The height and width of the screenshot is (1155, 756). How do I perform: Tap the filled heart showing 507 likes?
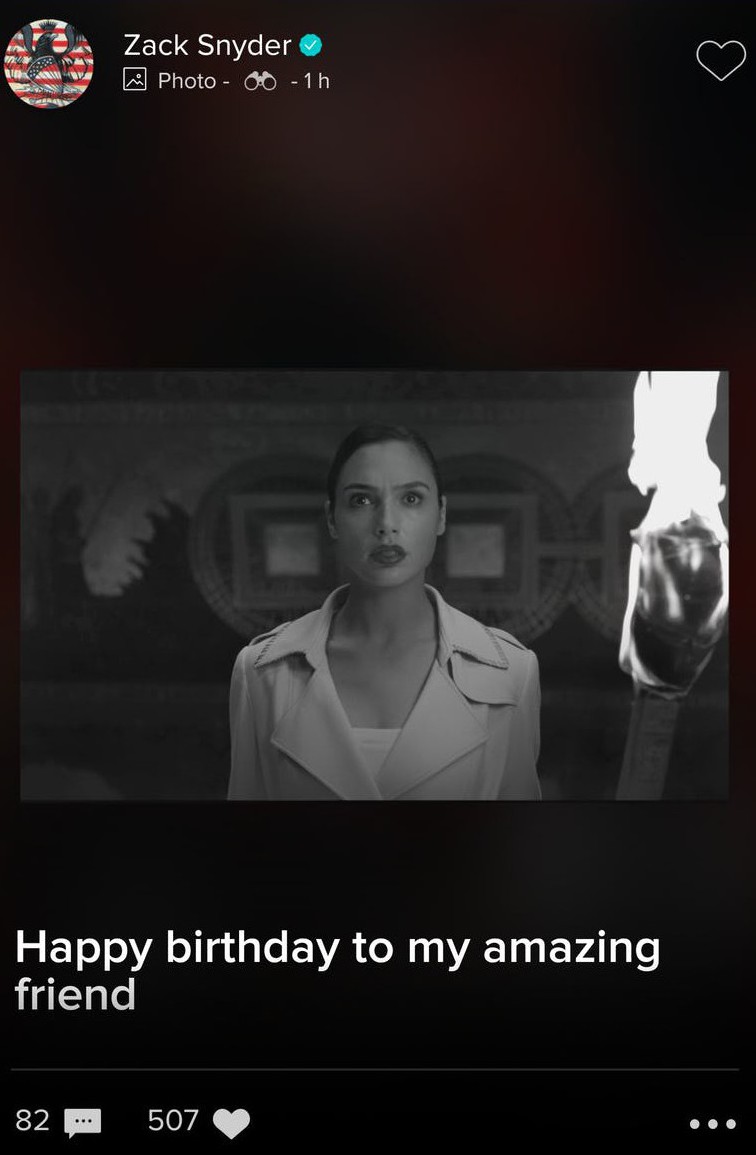[231, 1123]
